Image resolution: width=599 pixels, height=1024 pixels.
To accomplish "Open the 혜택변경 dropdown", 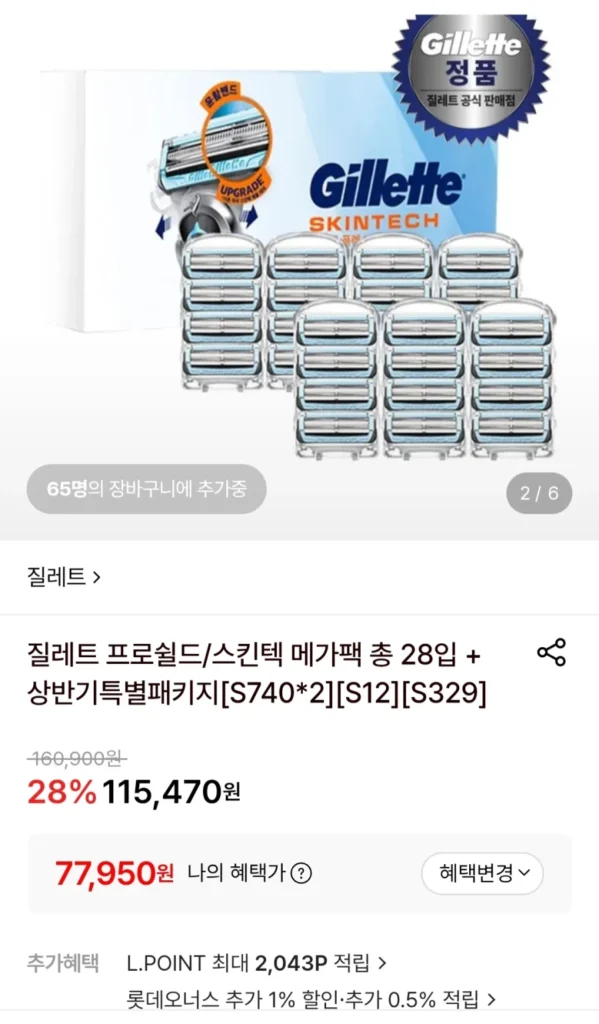I will [x=482, y=873].
